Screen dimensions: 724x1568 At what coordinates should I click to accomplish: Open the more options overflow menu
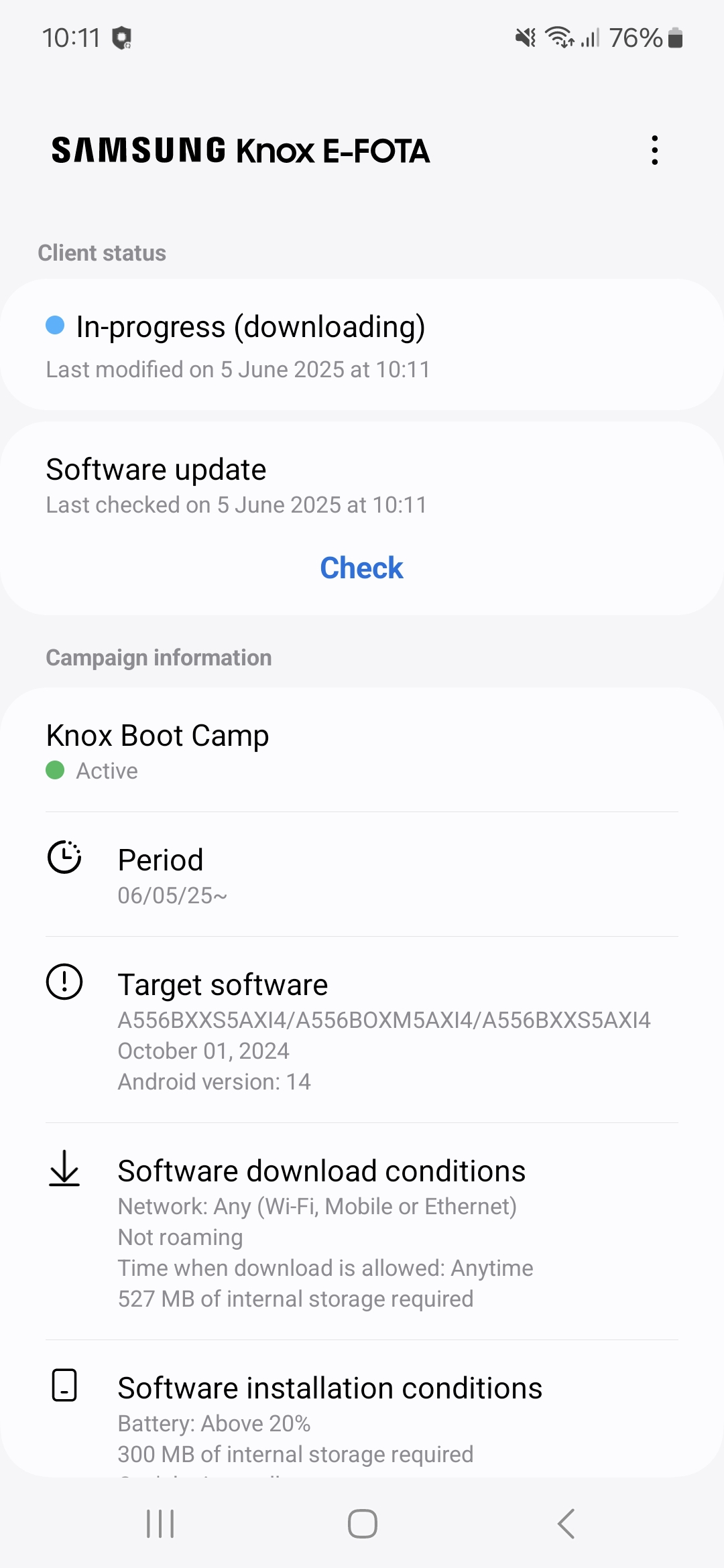click(x=654, y=150)
